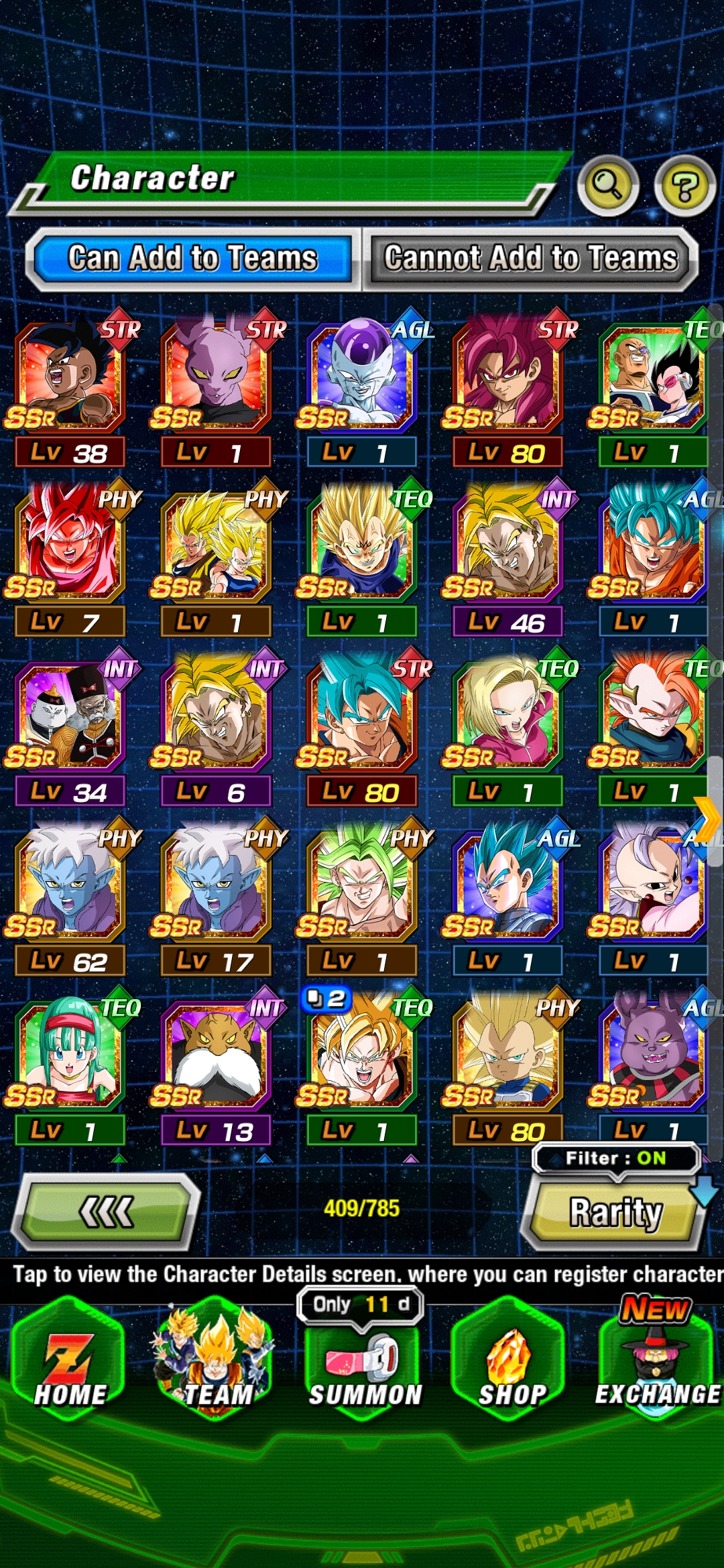Switch to Cannot Add to Teams tab
724x1568 pixels.
(530, 259)
